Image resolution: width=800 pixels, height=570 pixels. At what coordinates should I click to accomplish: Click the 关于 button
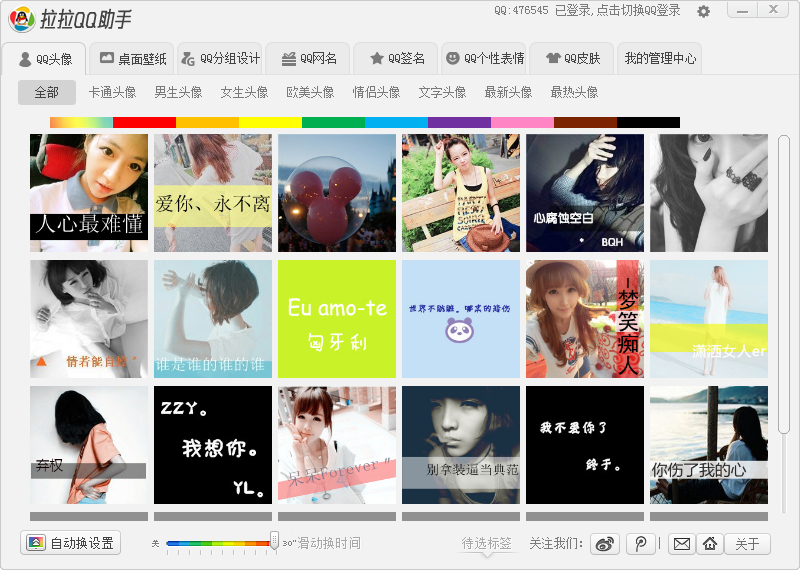(x=747, y=544)
